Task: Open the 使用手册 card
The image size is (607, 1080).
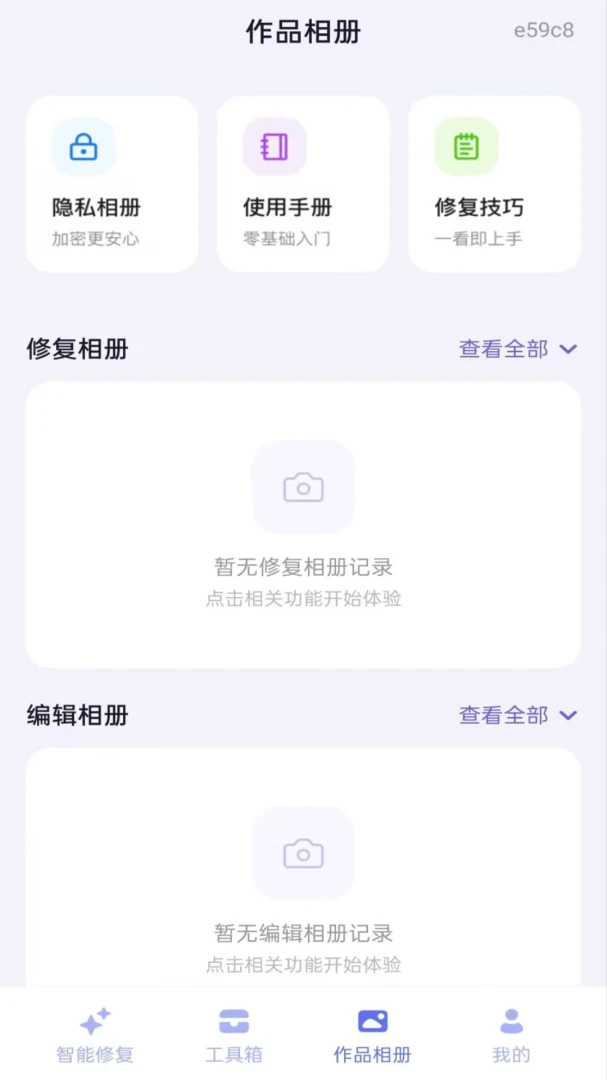Action: [303, 184]
